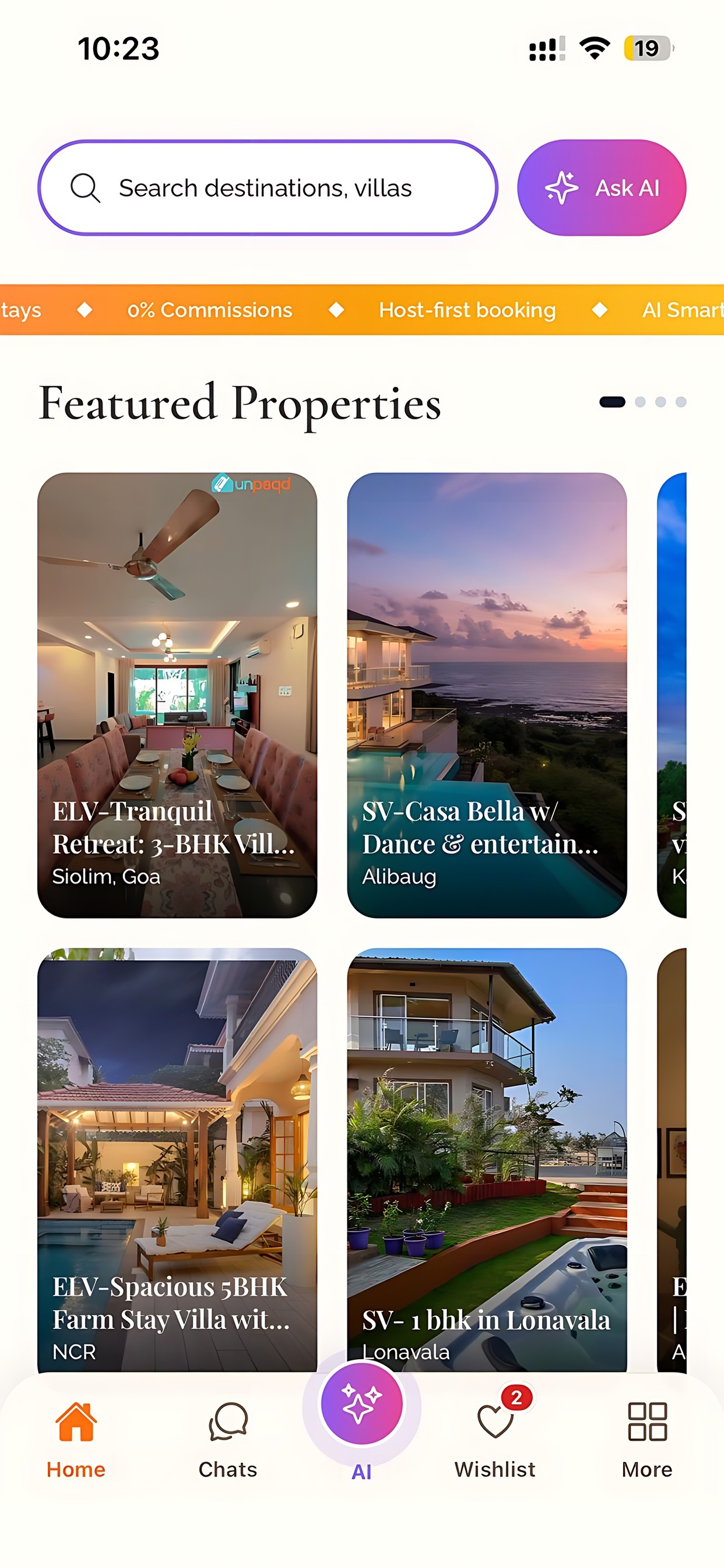Screen dimensions: 724x1568
Task: Open ELV-Tranquil Retreat villa in Siolim, Goa
Action: coord(177,695)
